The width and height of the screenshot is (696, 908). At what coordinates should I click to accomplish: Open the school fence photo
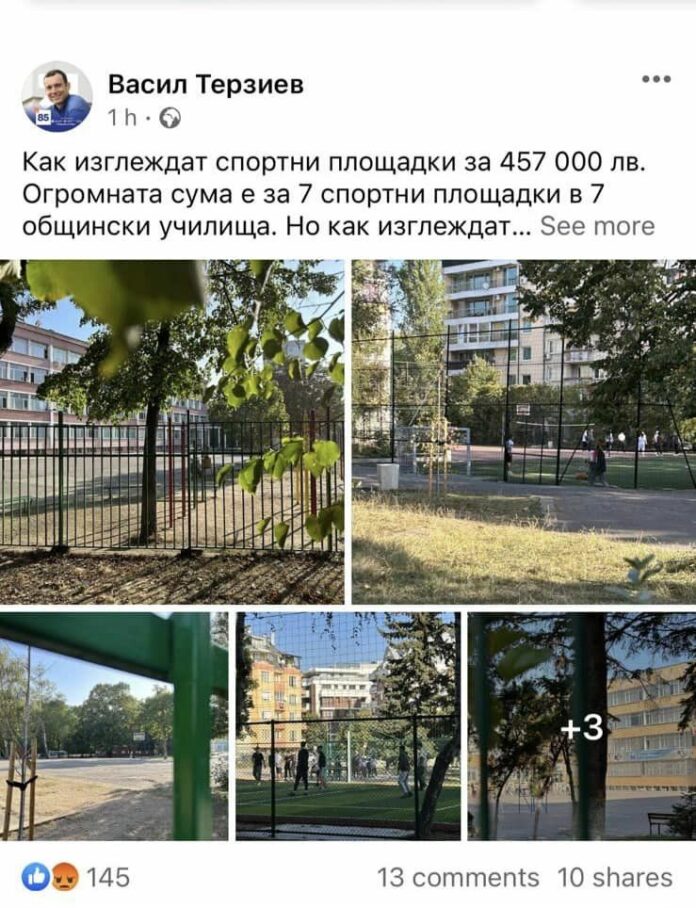coord(172,431)
